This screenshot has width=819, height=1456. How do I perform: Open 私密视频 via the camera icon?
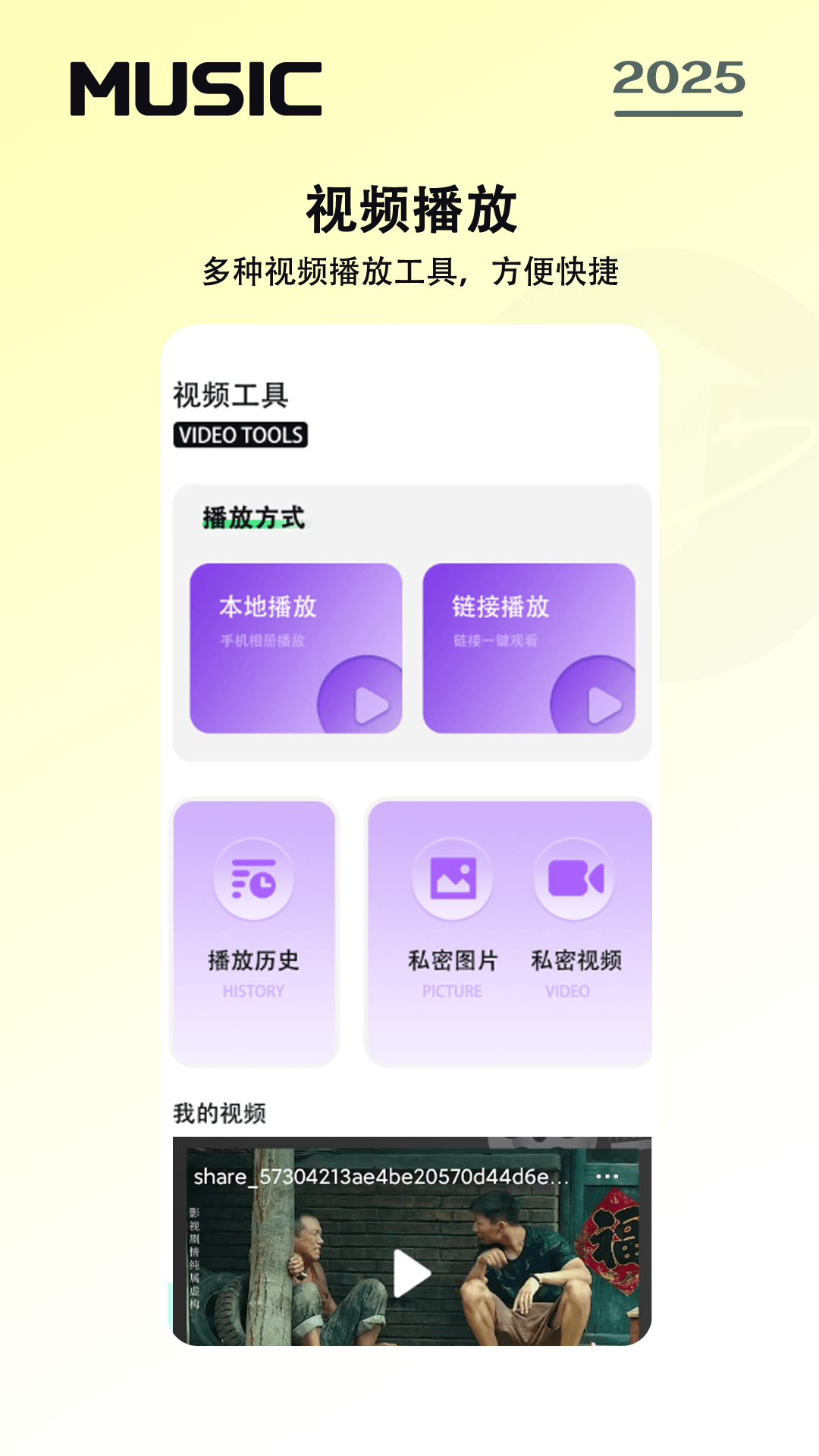(573, 877)
